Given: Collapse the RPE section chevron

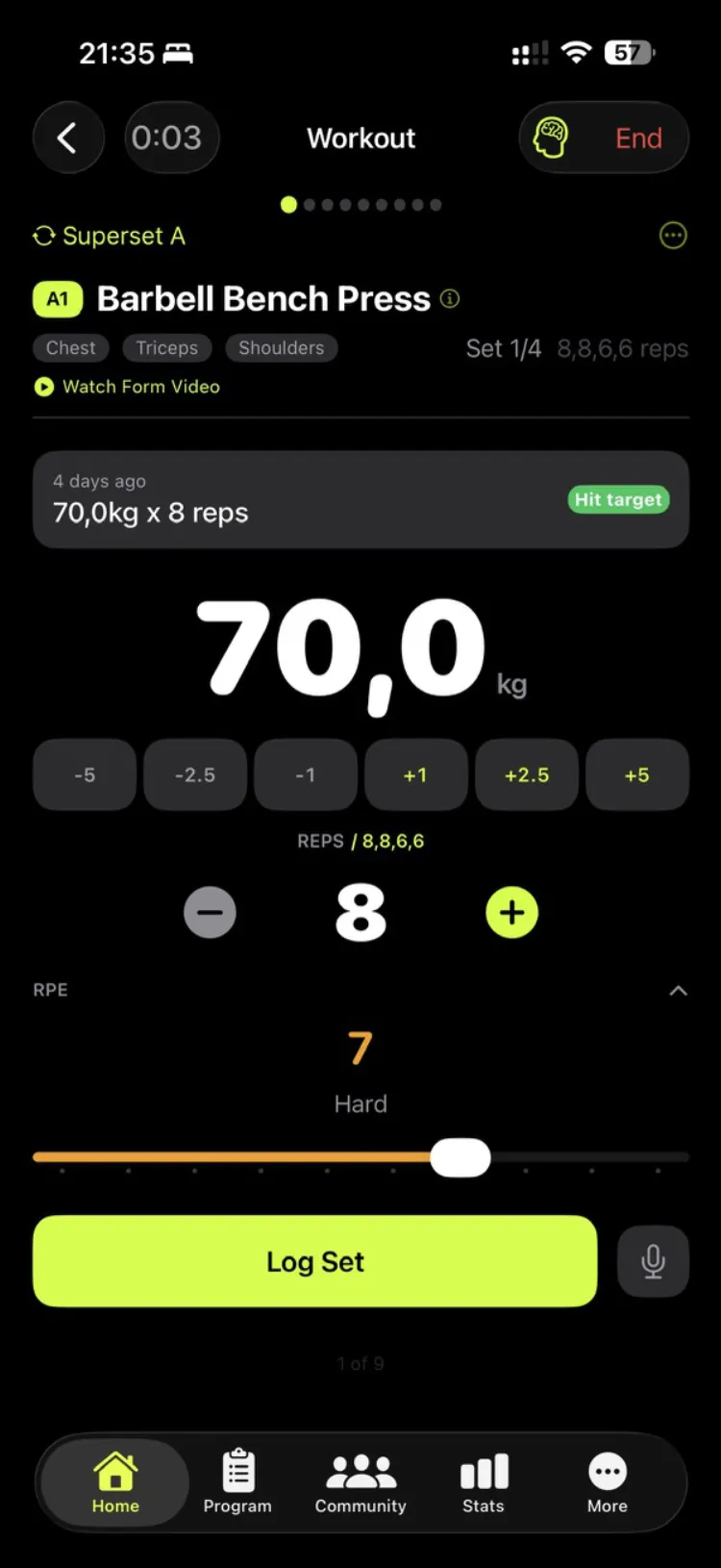Looking at the screenshot, I should 678,990.
